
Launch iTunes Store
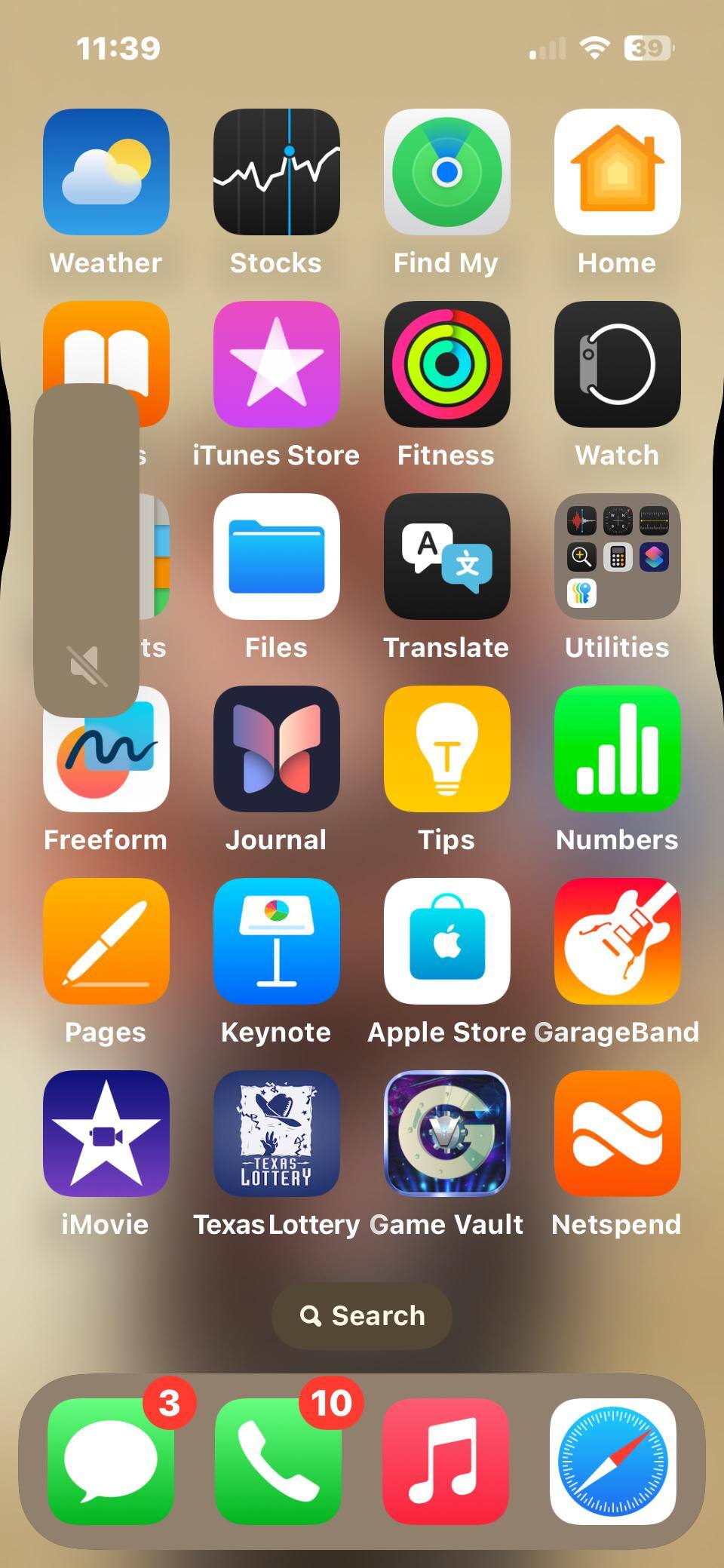point(276,364)
